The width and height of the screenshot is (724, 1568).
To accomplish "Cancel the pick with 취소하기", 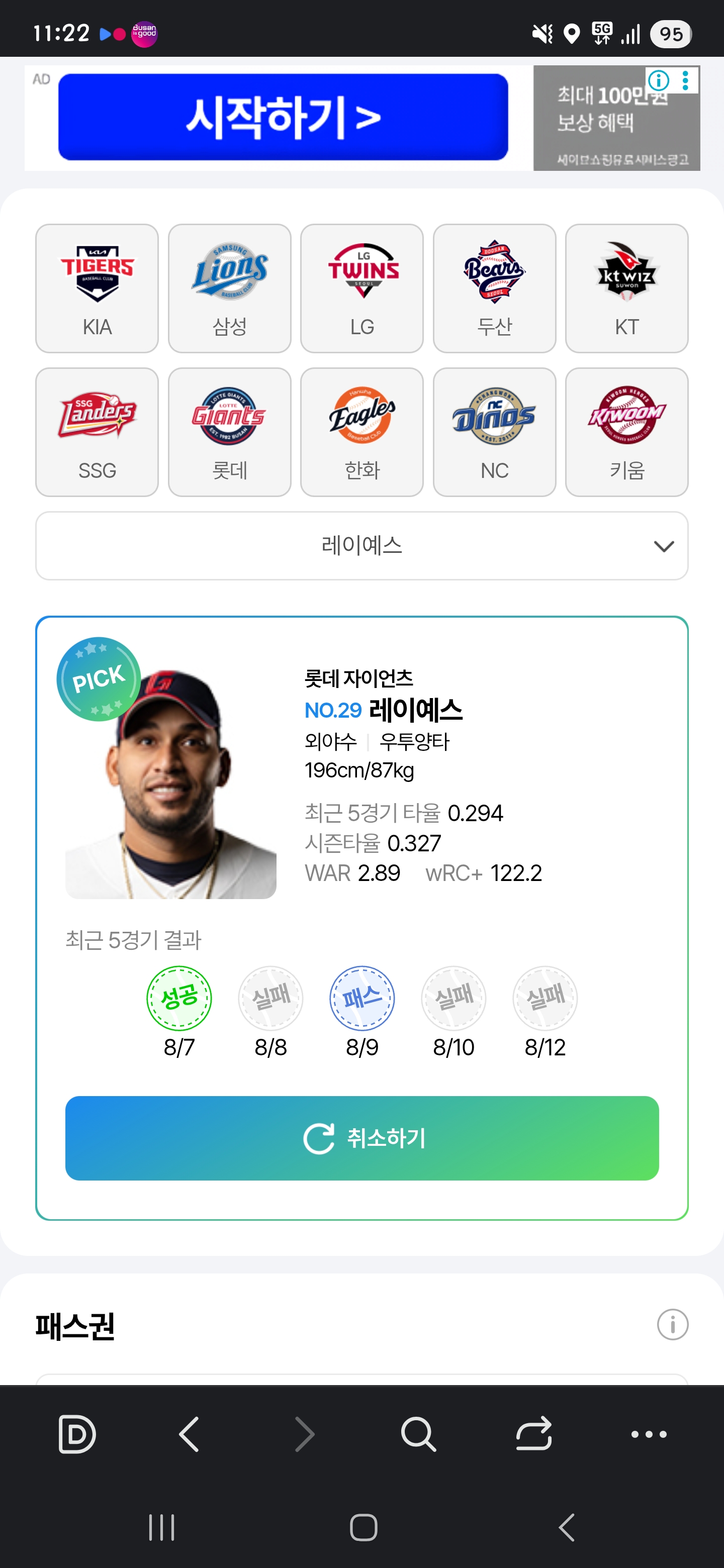I will (x=361, y=1138).
